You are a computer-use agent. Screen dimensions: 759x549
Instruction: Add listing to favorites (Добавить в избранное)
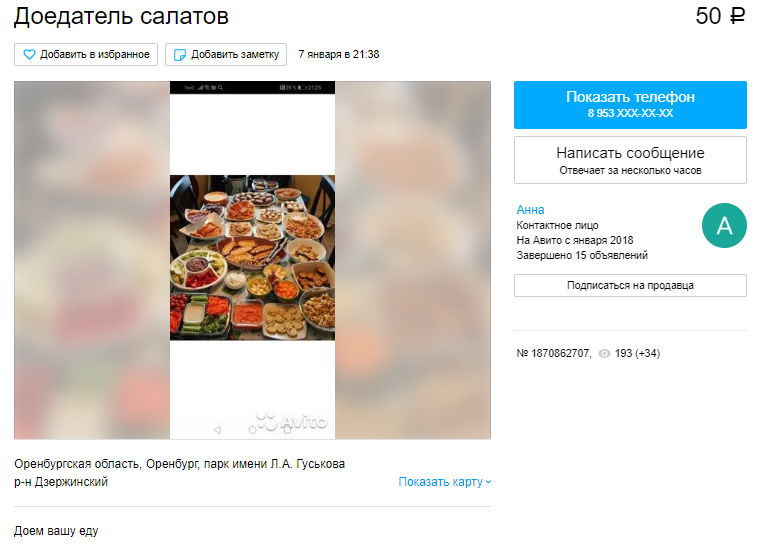pyautogui.click(x=86, y=55)
